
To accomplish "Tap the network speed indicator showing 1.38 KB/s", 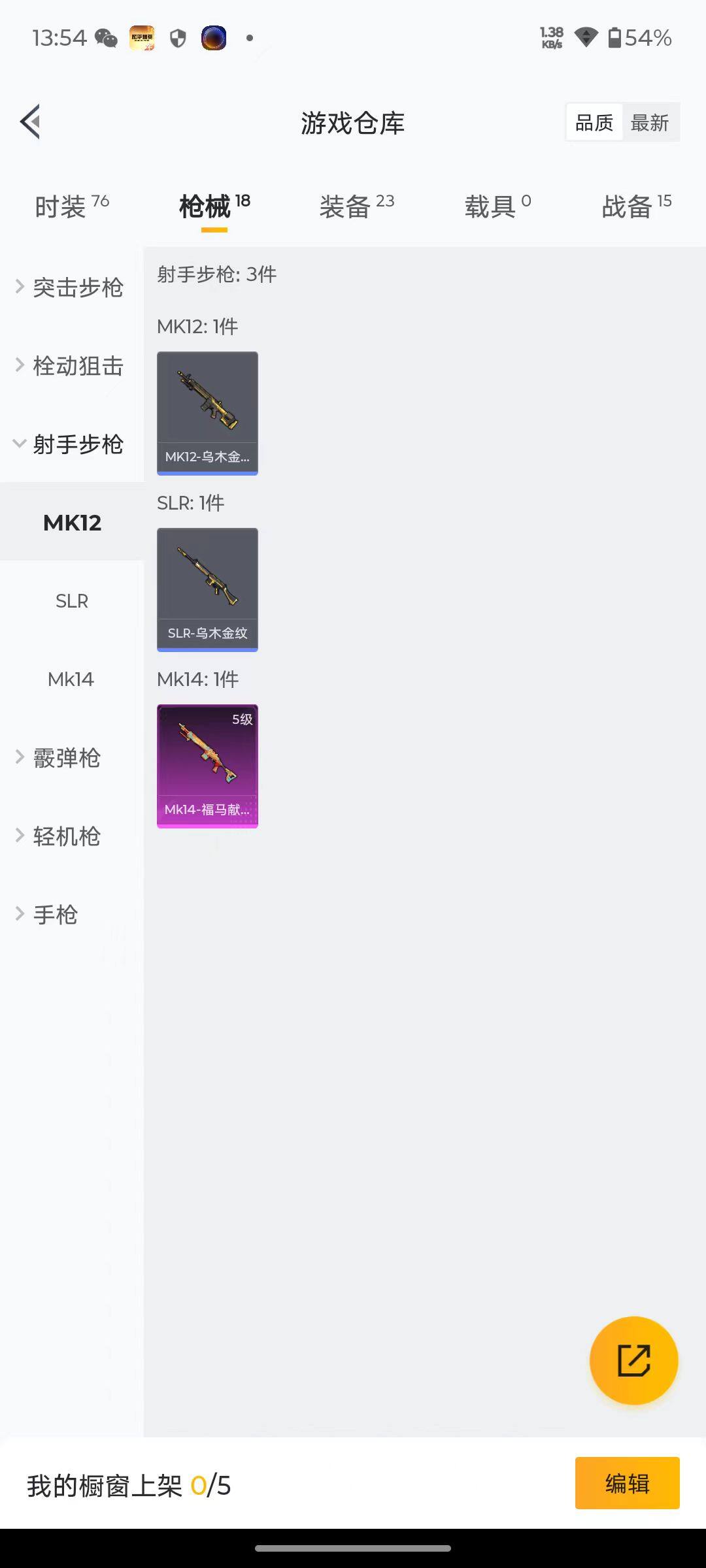I will click(551, 38).
